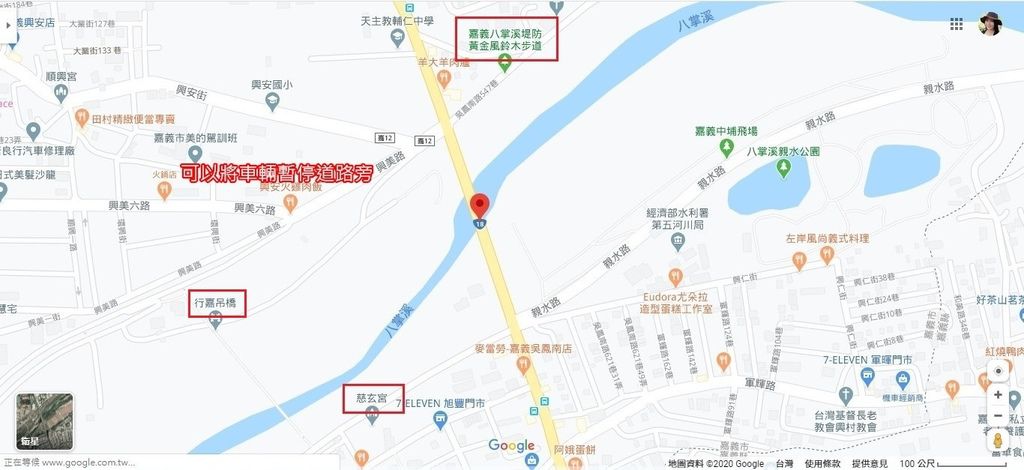Select the red dropped pin on the bridge
The width and height of the screenshot is (1024, 470).
pyautogui.click(x=479, y=206)
